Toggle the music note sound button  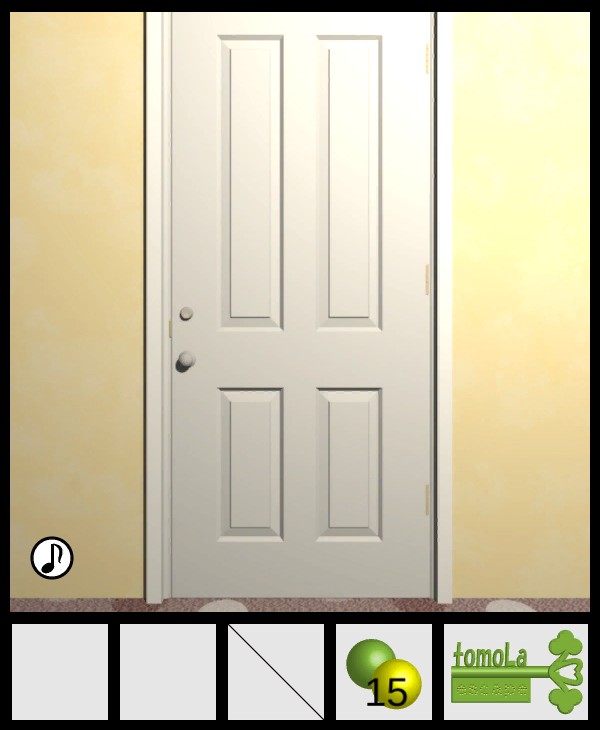tap(52, 557)
